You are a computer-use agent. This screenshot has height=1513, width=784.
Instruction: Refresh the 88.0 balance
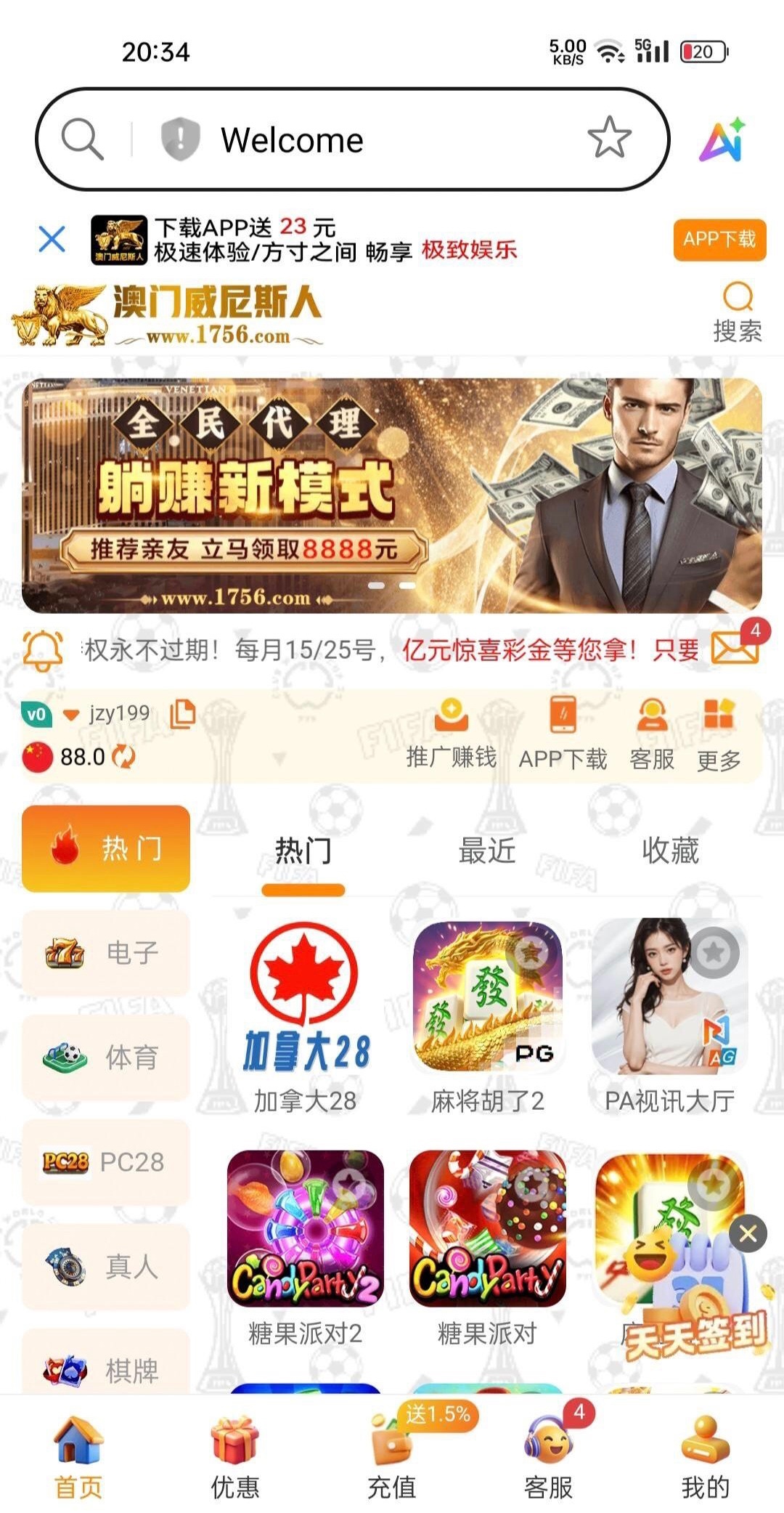(x=124, y=757)
